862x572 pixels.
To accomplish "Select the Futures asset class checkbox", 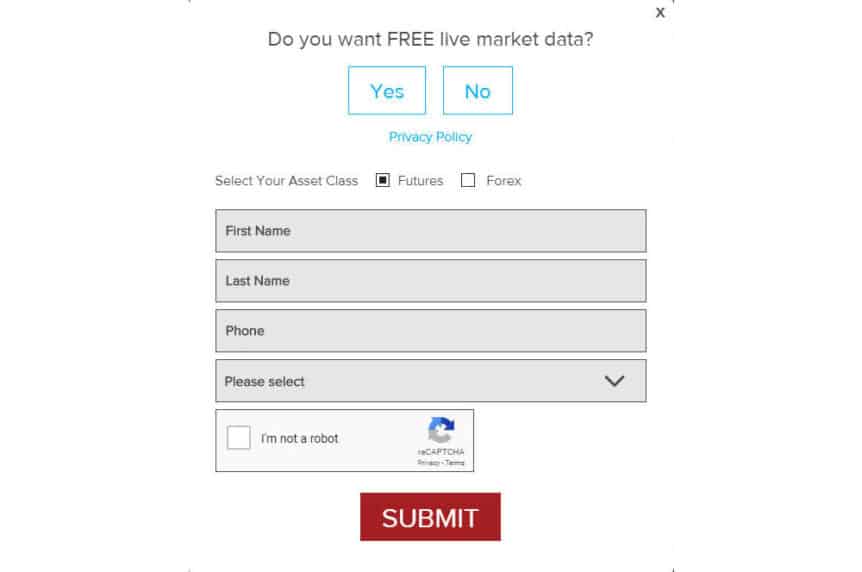I will 382,181.
